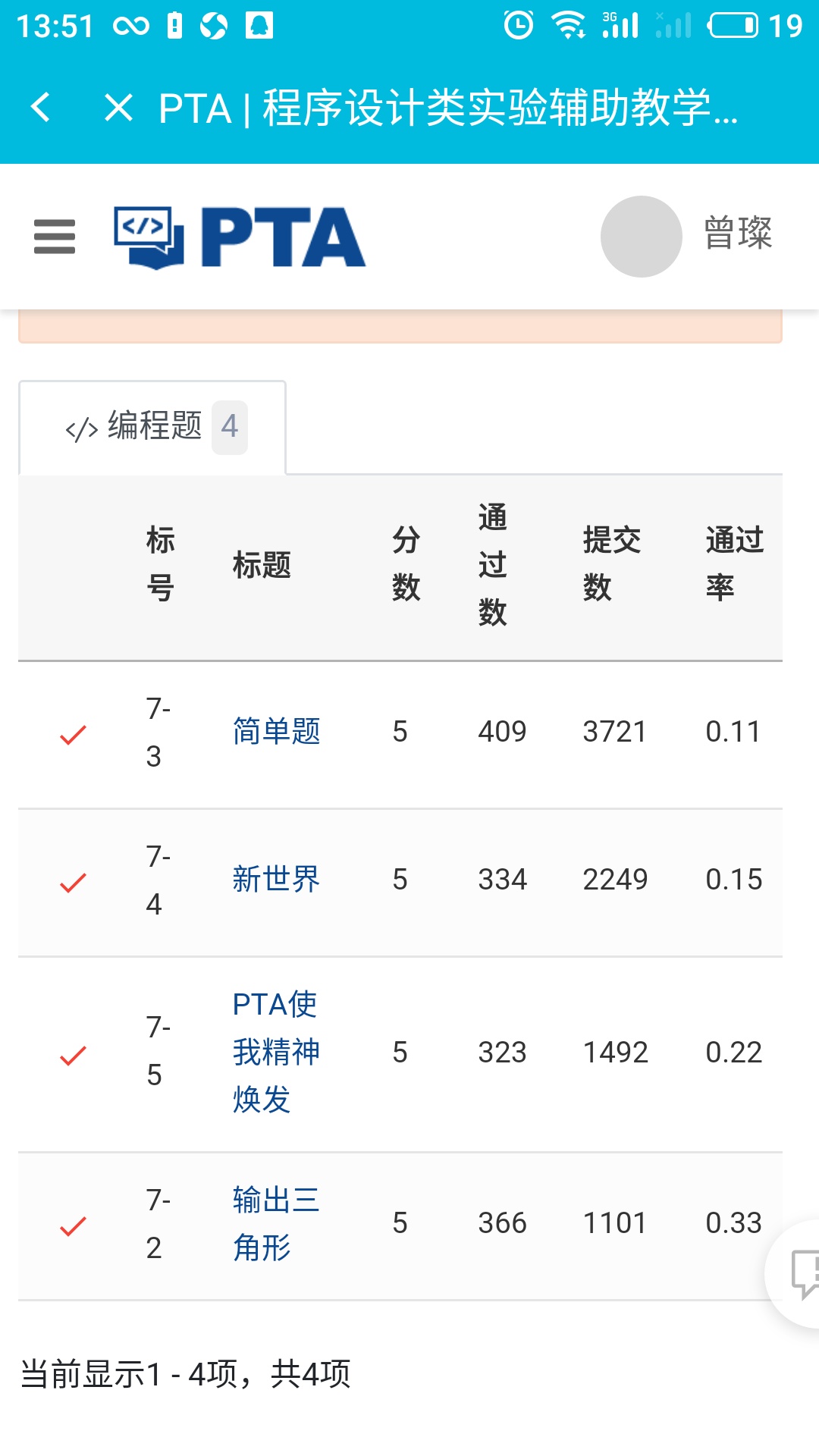Screen dimensions: 819x1456
Task: Open the problem 简单题
Action: pyautogui.click(x=276, y=732)
